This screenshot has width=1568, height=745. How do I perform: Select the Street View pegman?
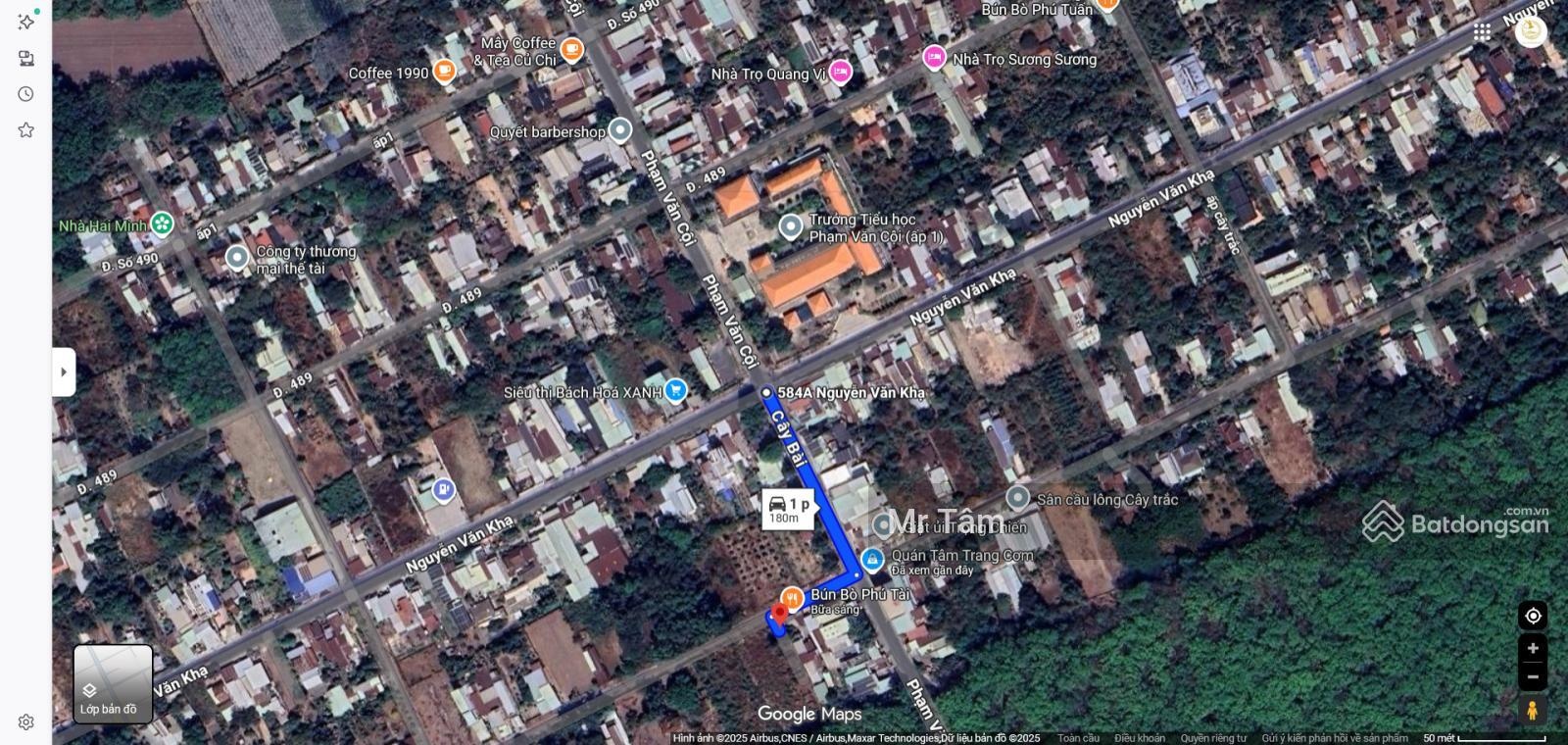1532,710
